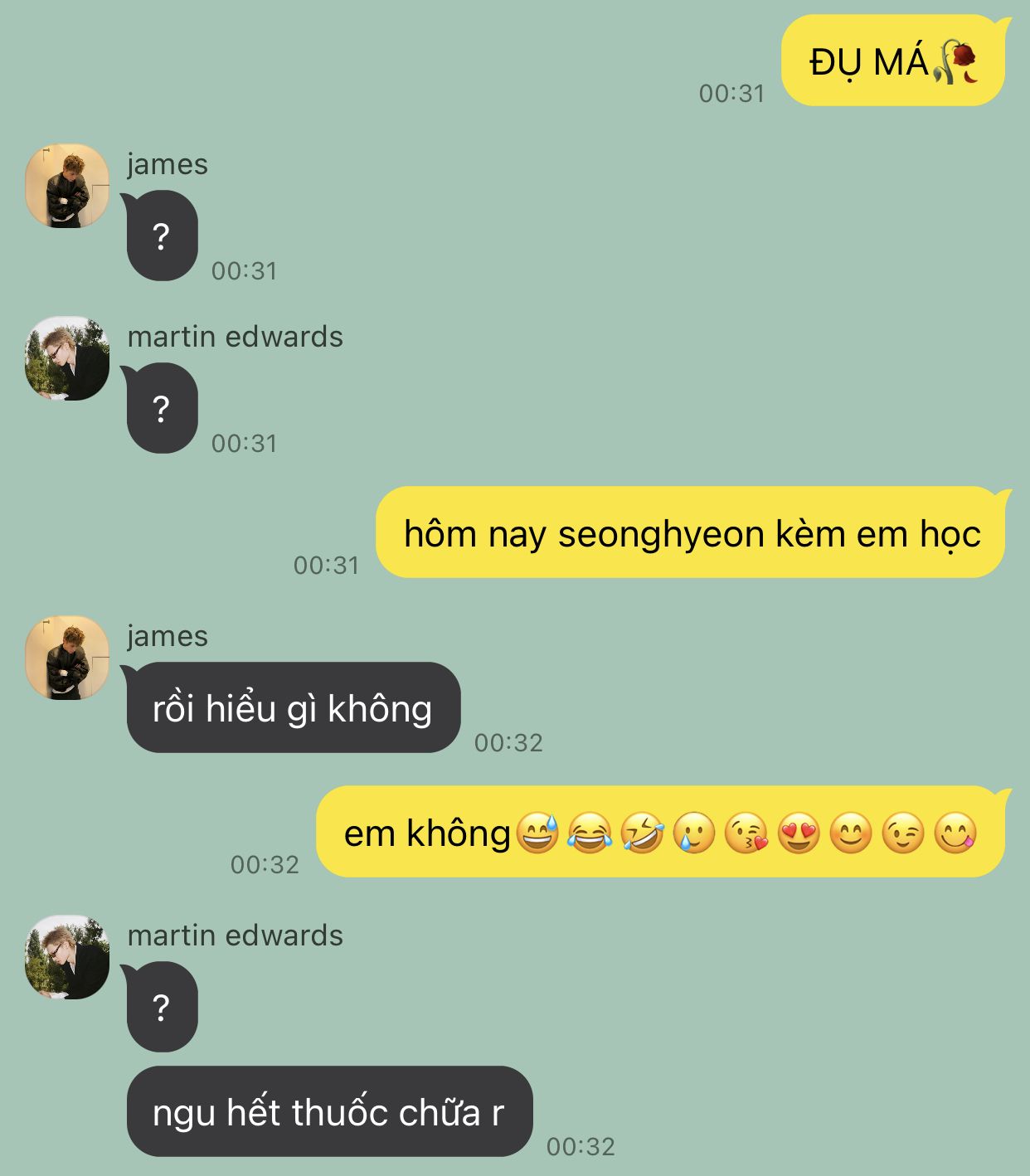Open james's profile picture above 'rồi hiểu gì không'
Viewport: 1030px width, 1176px height.
[x=67, y=658]
